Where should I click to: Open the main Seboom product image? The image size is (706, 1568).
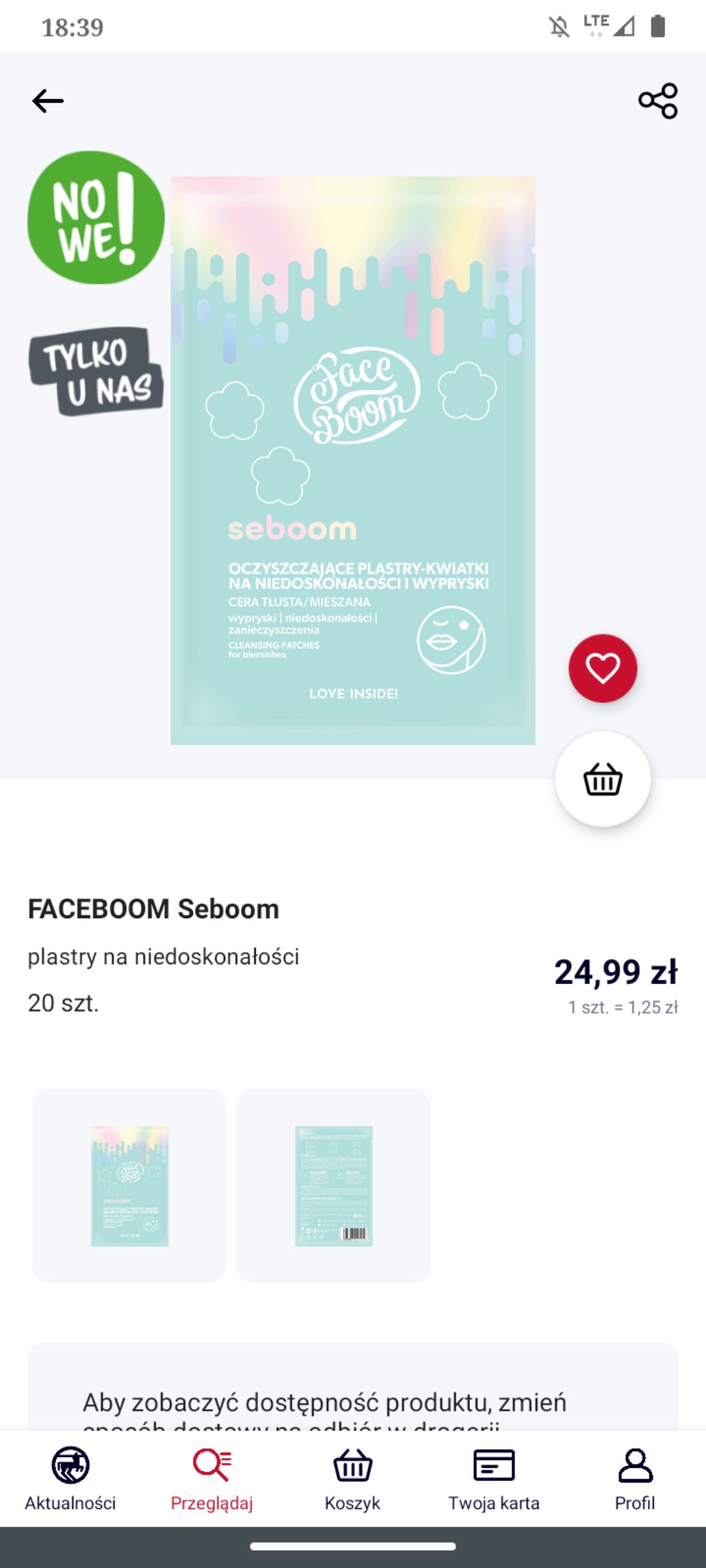click(x=352, y=460)
